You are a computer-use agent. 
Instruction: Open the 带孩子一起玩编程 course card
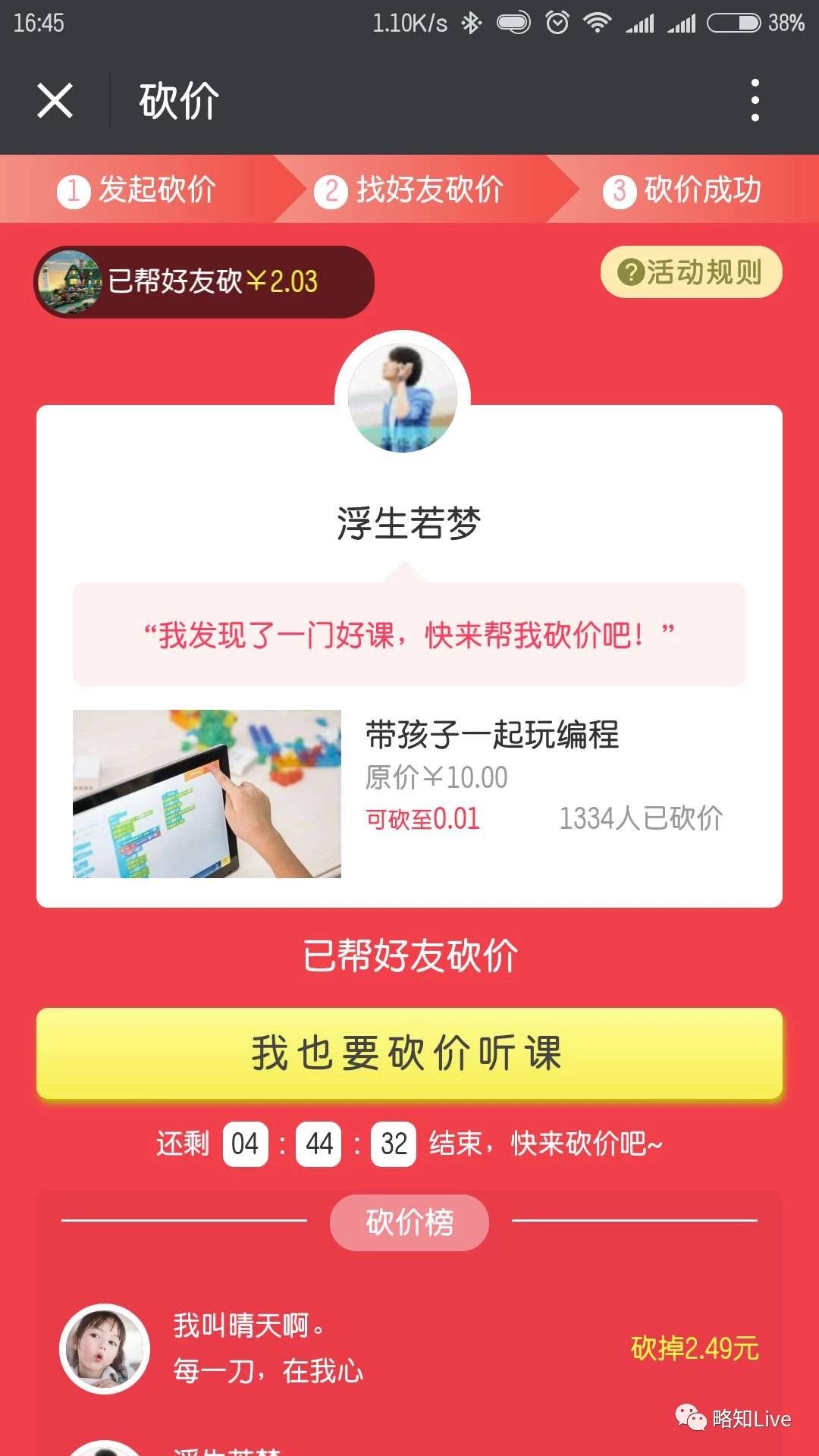pyautogui.click(x=408, y=794)
